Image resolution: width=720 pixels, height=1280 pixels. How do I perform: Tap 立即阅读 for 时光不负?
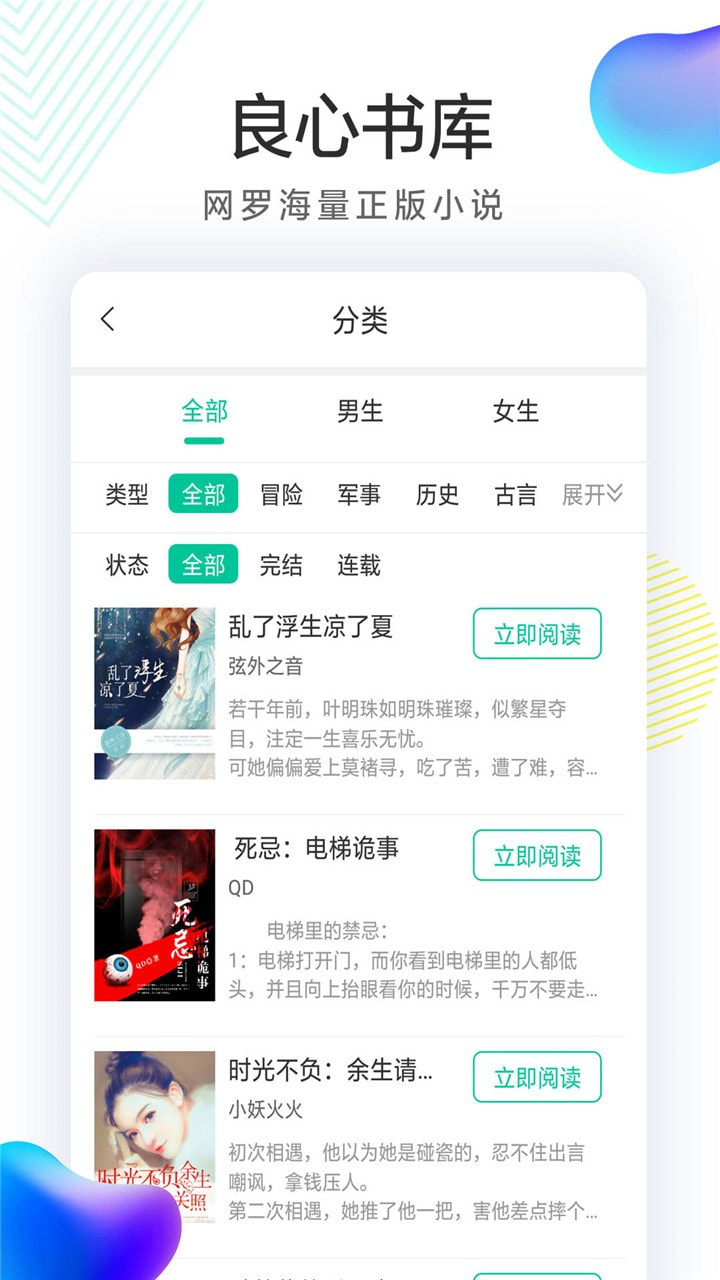pos(537,1077)
